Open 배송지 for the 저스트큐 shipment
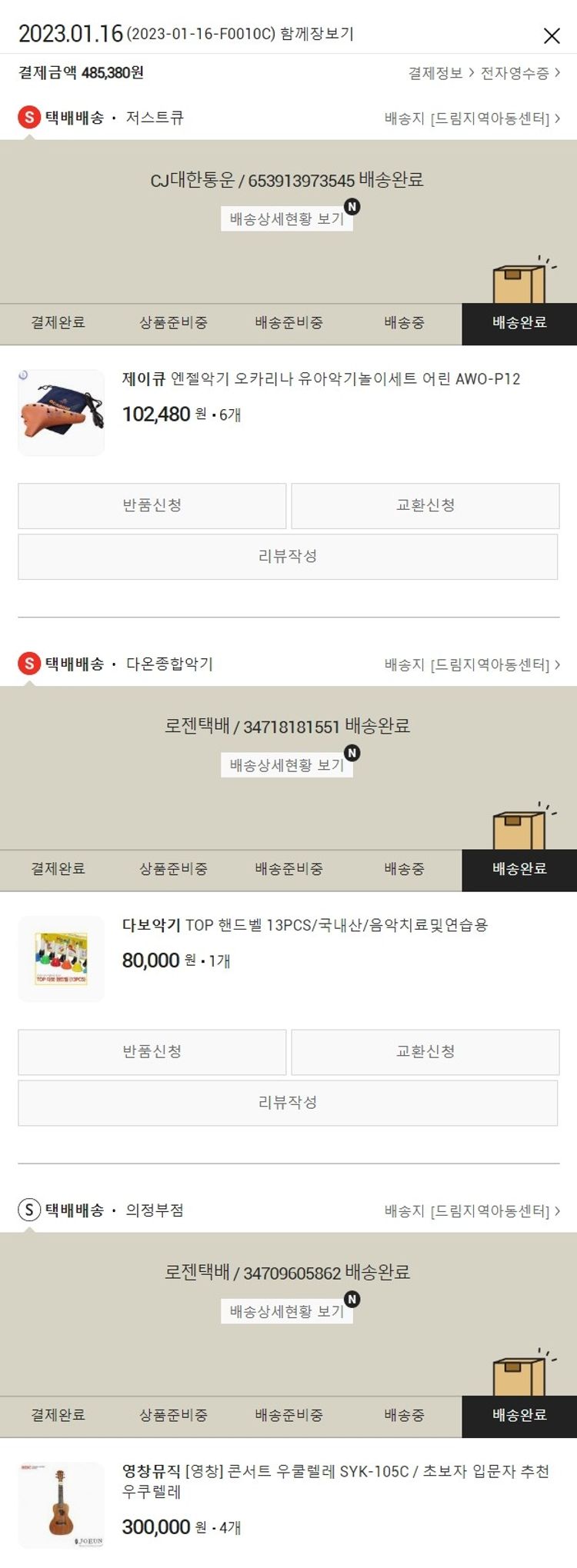The height and width of the screenshot is (1568, 577). point(472,118)
